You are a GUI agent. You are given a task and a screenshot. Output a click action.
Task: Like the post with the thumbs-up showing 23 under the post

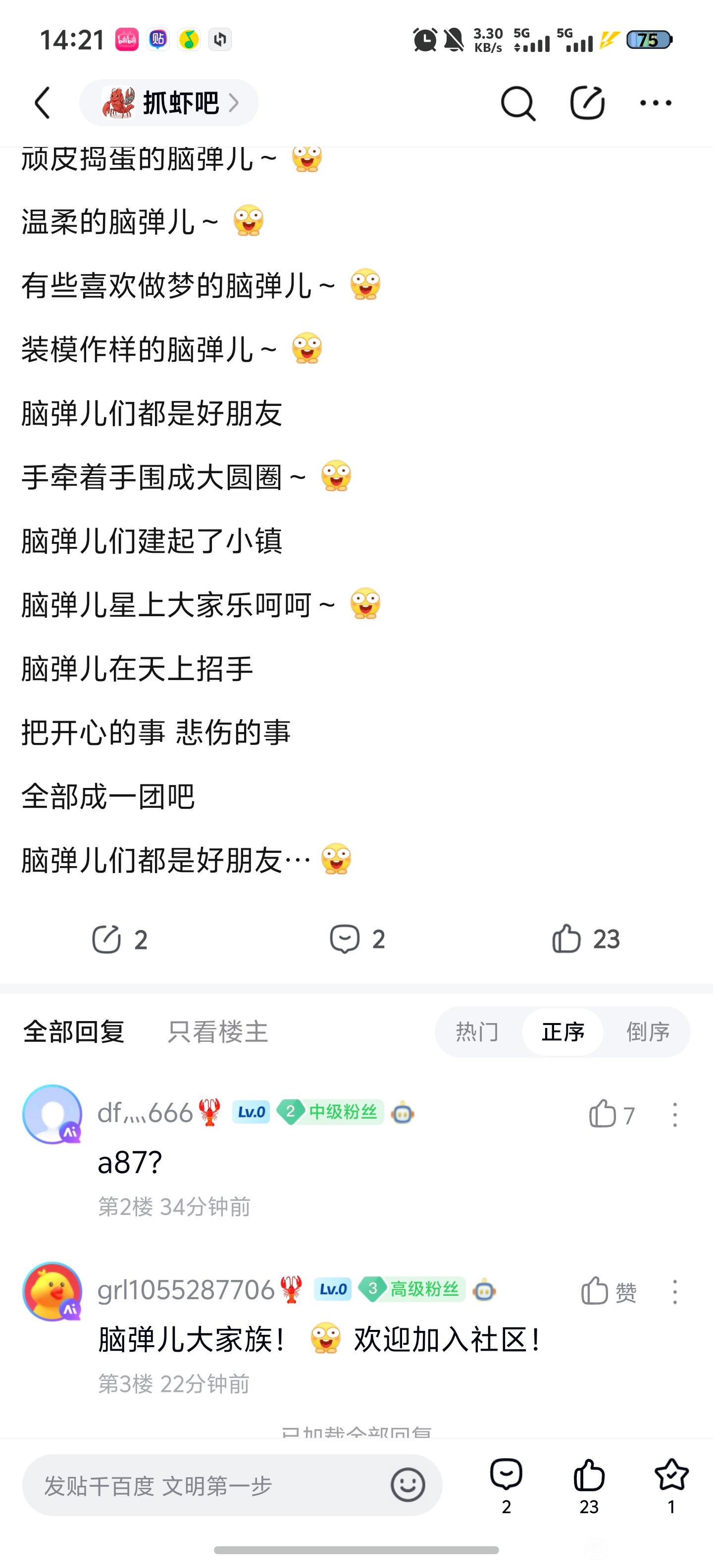[x=586, y=938]
